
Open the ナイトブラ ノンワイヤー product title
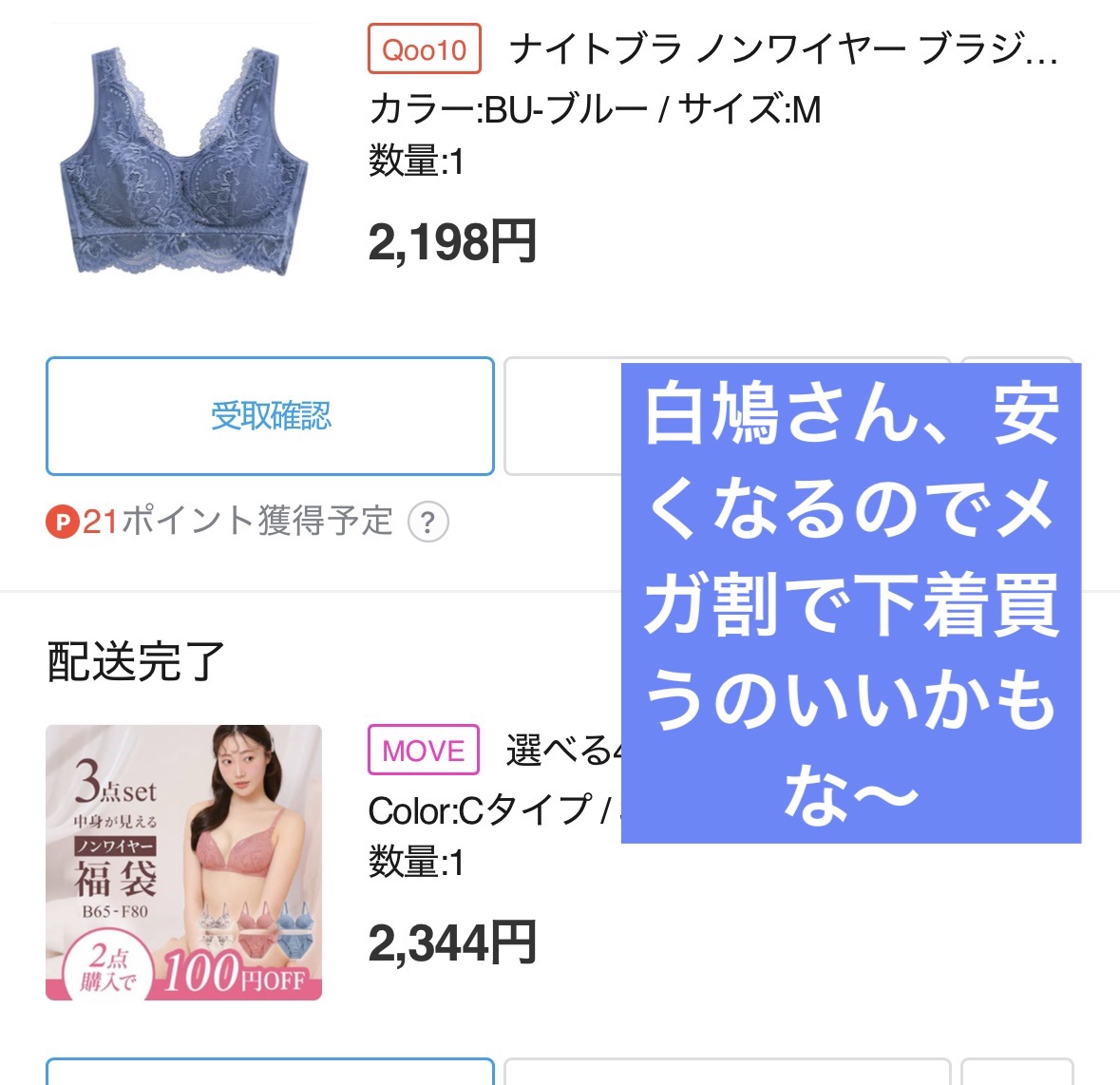[783, 49]
